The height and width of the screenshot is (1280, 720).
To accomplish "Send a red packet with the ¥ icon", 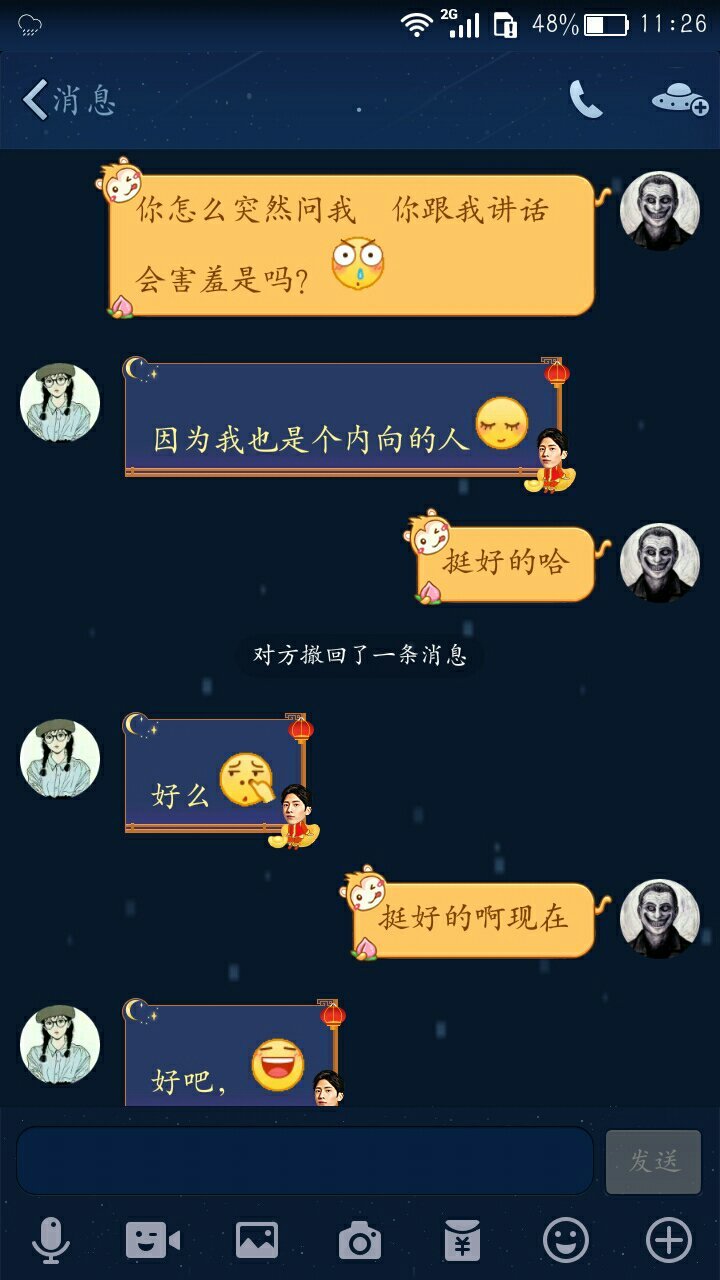I will [x=463, y=1241].
